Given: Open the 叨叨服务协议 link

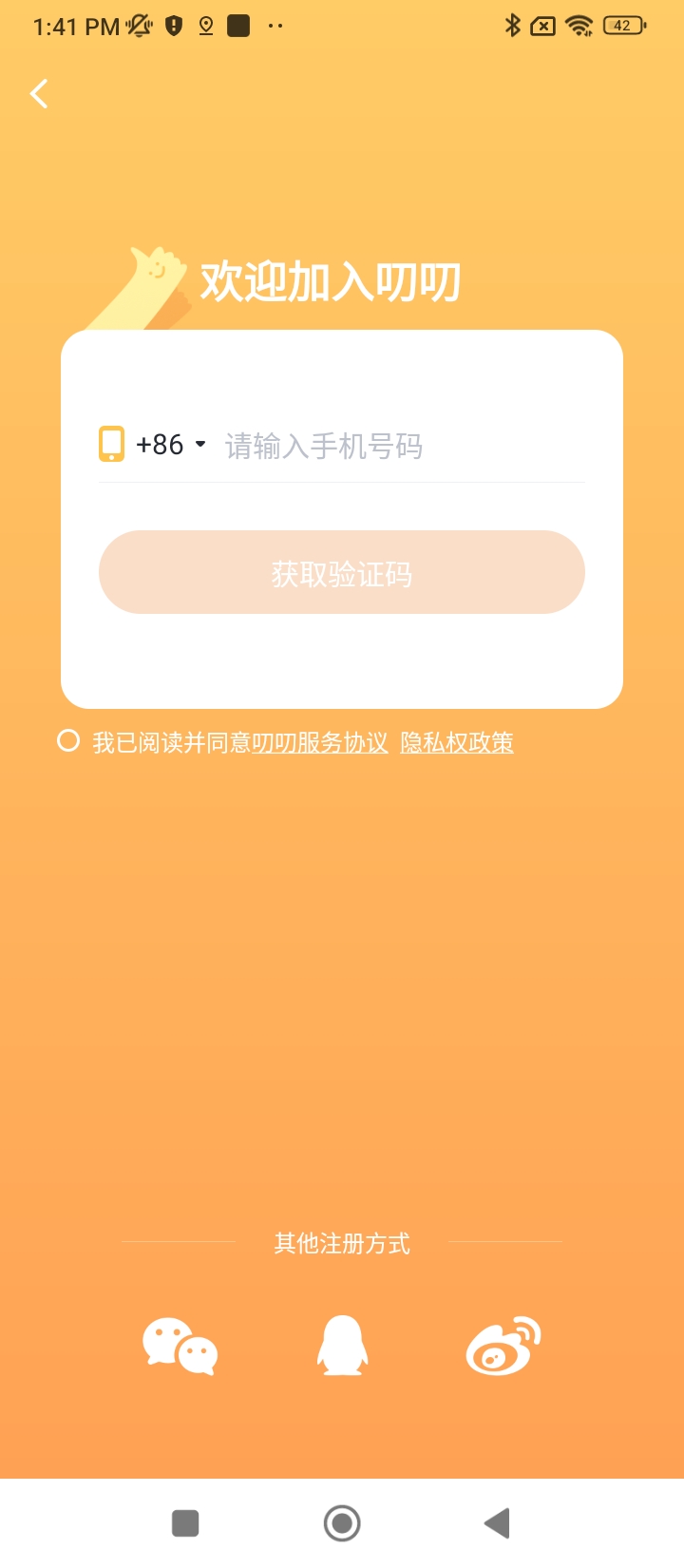Looking at the screenshot, I should point(320,743).
